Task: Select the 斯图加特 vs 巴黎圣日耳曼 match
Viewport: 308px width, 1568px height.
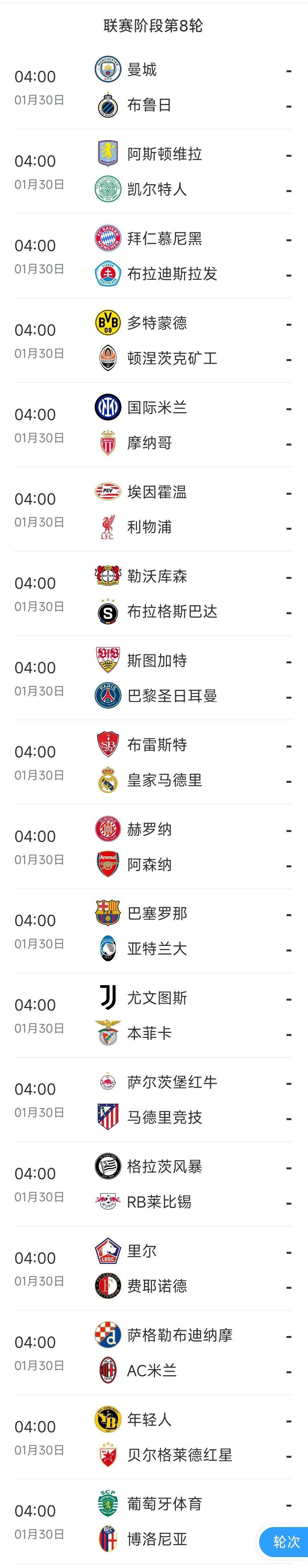Action: point(154,678)
